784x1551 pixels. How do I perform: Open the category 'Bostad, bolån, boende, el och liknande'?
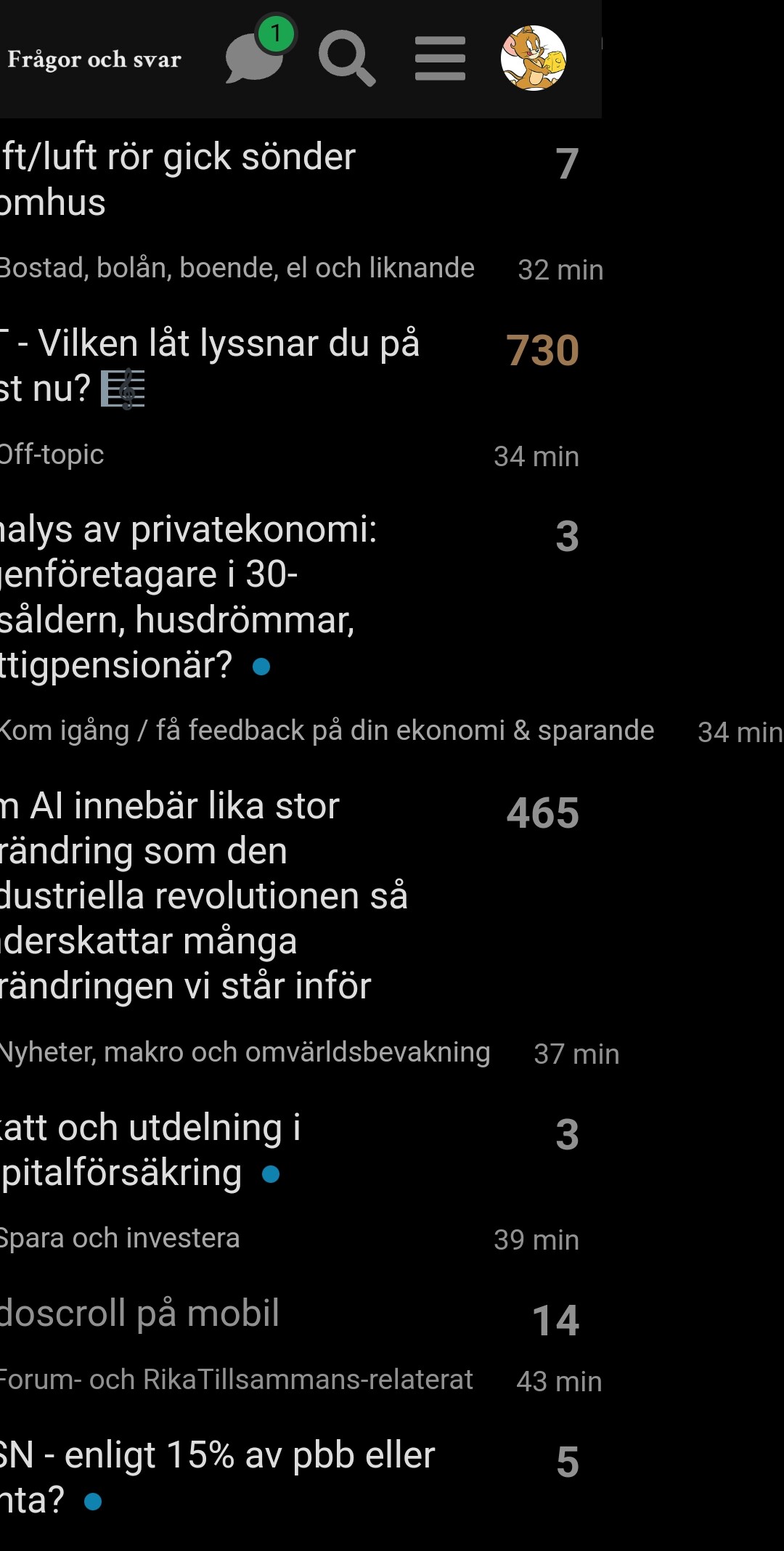pos(237,269)
